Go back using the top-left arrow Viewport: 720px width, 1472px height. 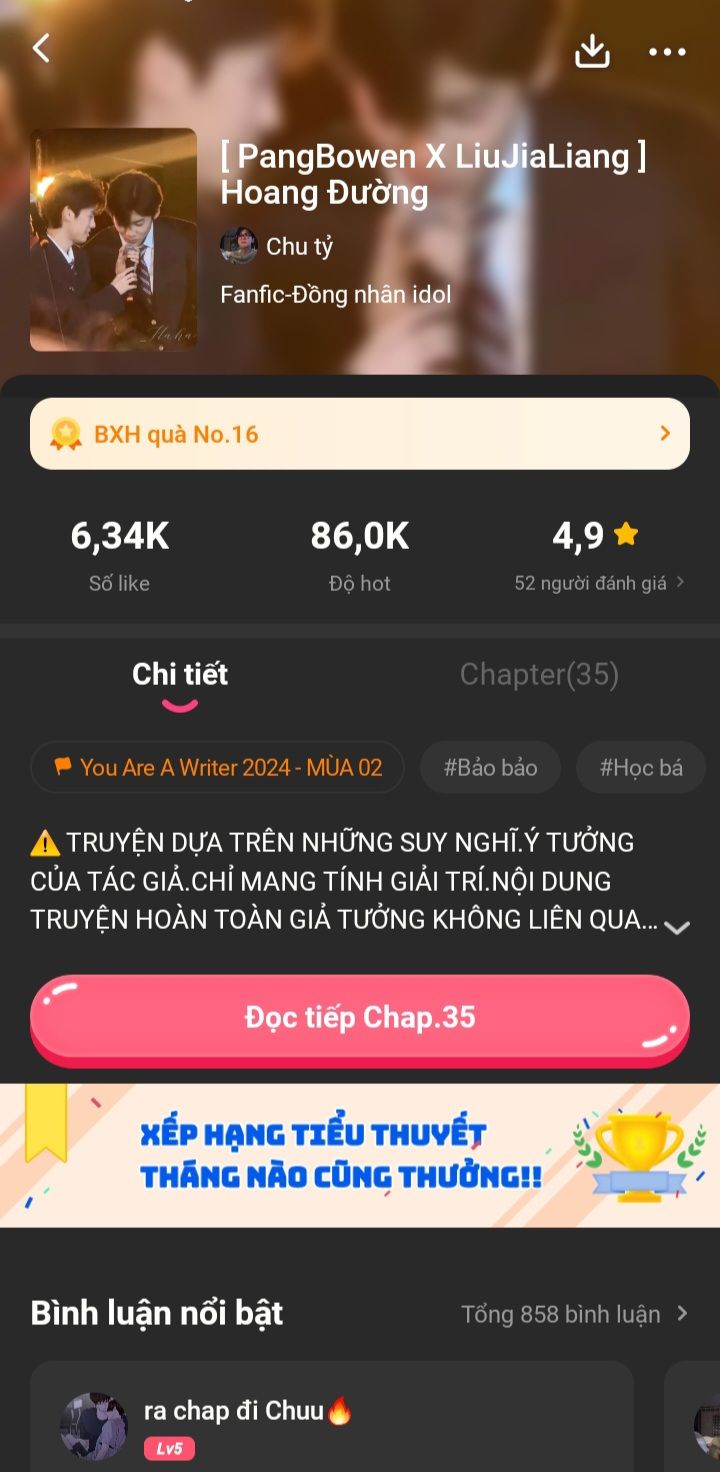[x=41, y=48]
